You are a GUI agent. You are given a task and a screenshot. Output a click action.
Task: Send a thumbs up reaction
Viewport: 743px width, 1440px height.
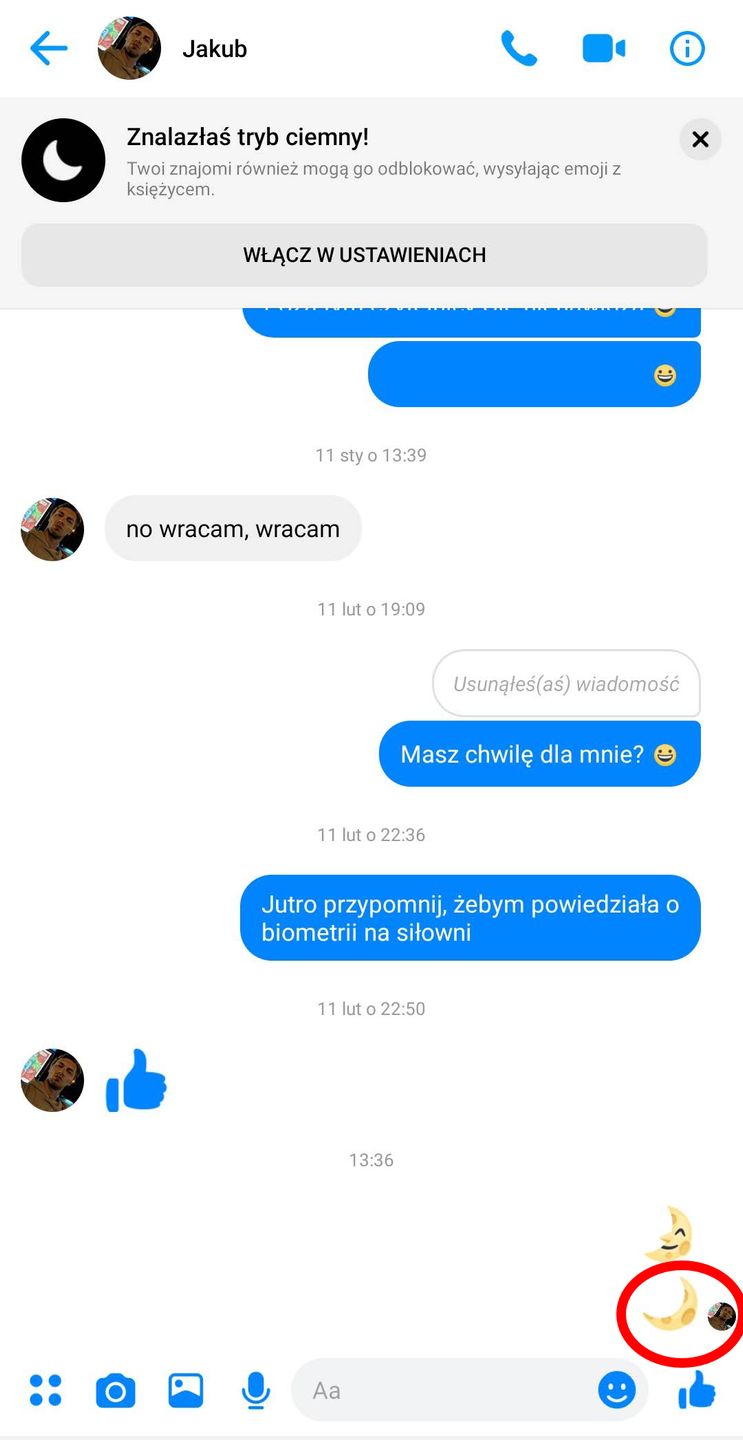pos(697,1389)
